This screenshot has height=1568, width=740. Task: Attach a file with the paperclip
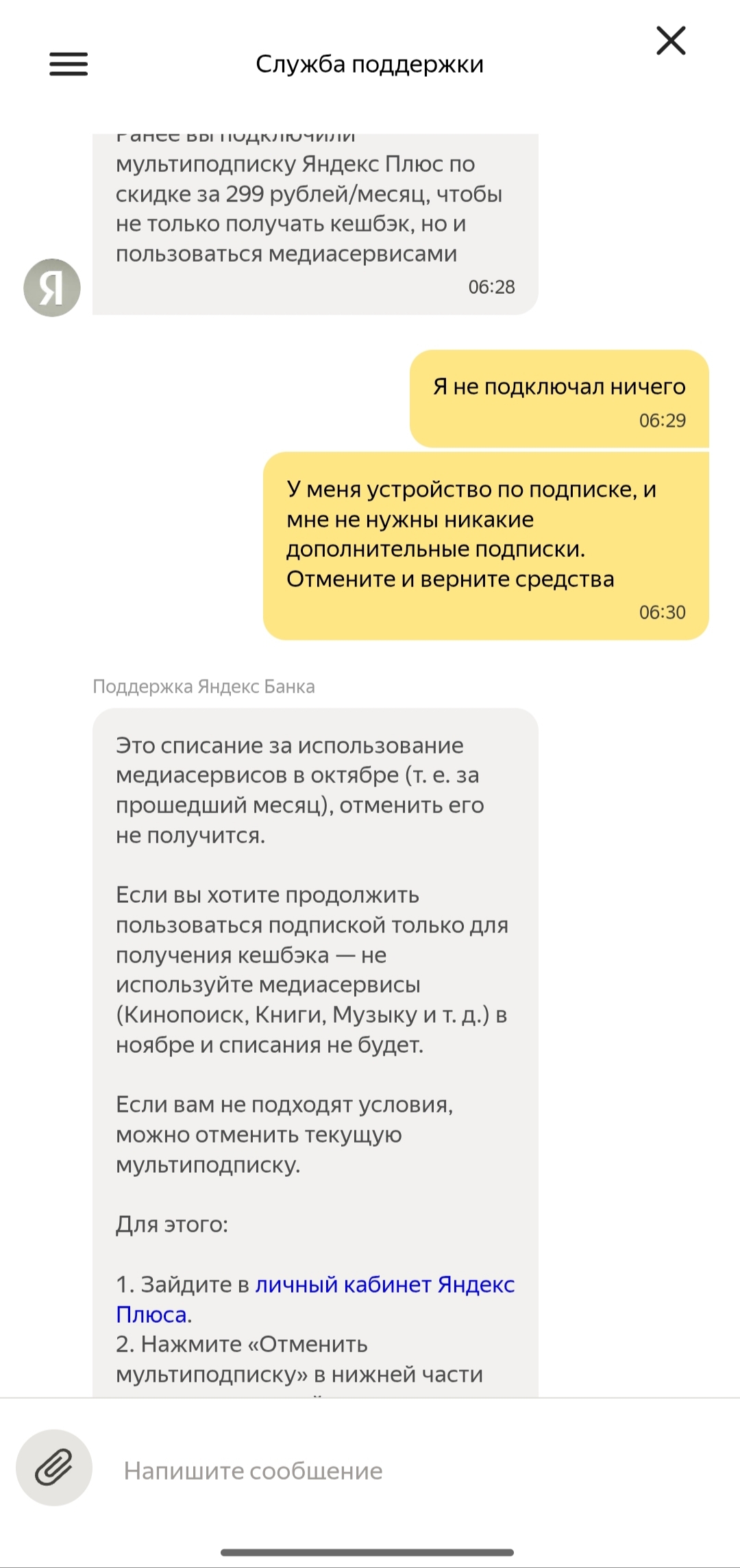coord(54,1468)
